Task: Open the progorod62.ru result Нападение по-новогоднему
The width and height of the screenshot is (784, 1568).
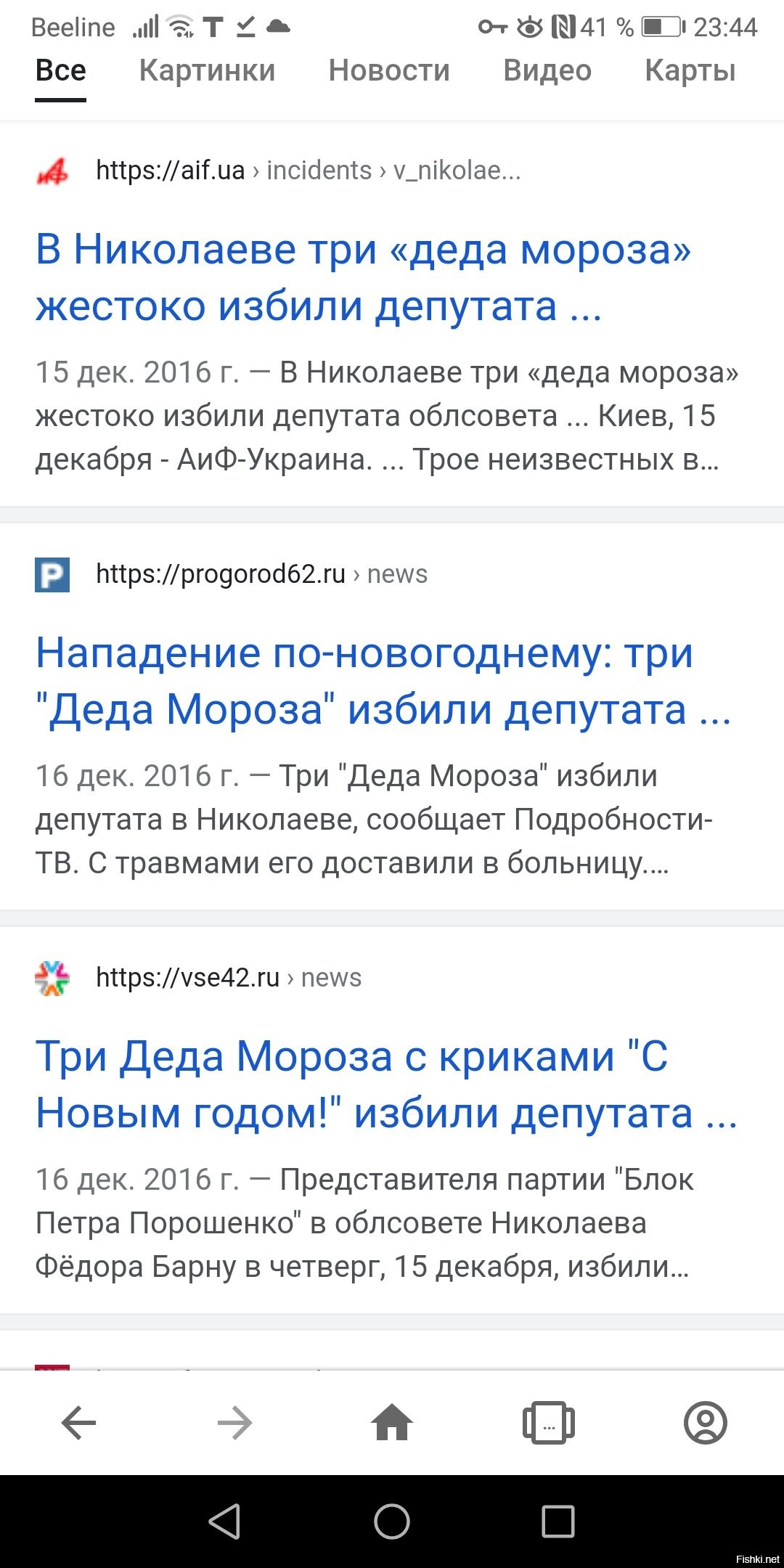Action: point(383,681)
